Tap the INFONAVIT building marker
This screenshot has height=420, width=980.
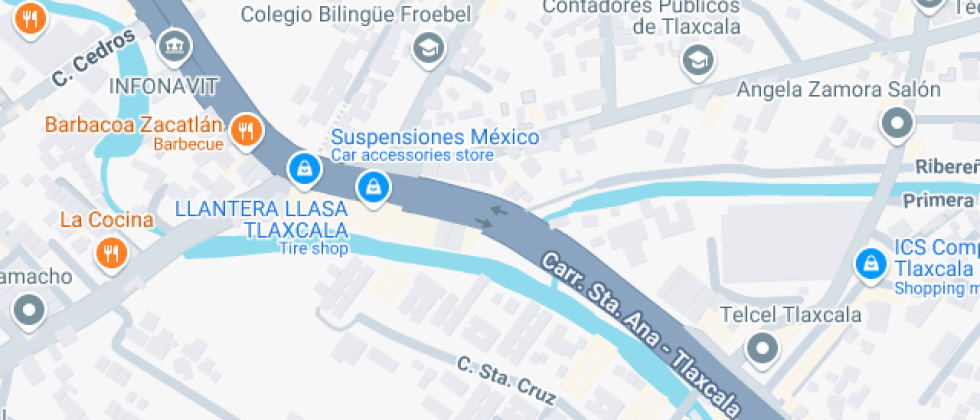(x=175, y=48)
